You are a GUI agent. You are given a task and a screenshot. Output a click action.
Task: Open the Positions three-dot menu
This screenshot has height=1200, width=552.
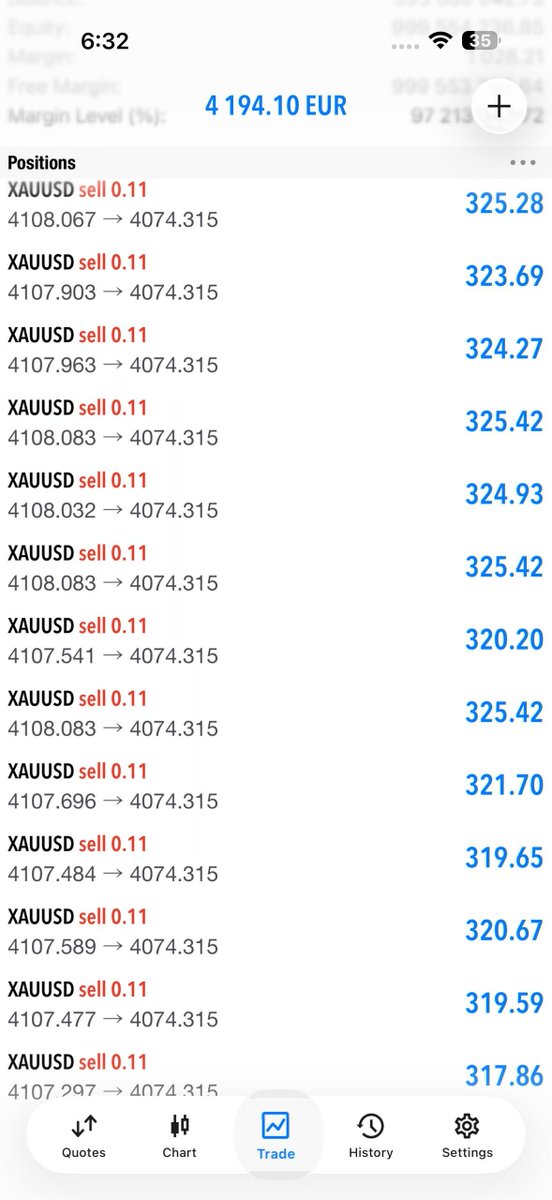coord(522,162)
